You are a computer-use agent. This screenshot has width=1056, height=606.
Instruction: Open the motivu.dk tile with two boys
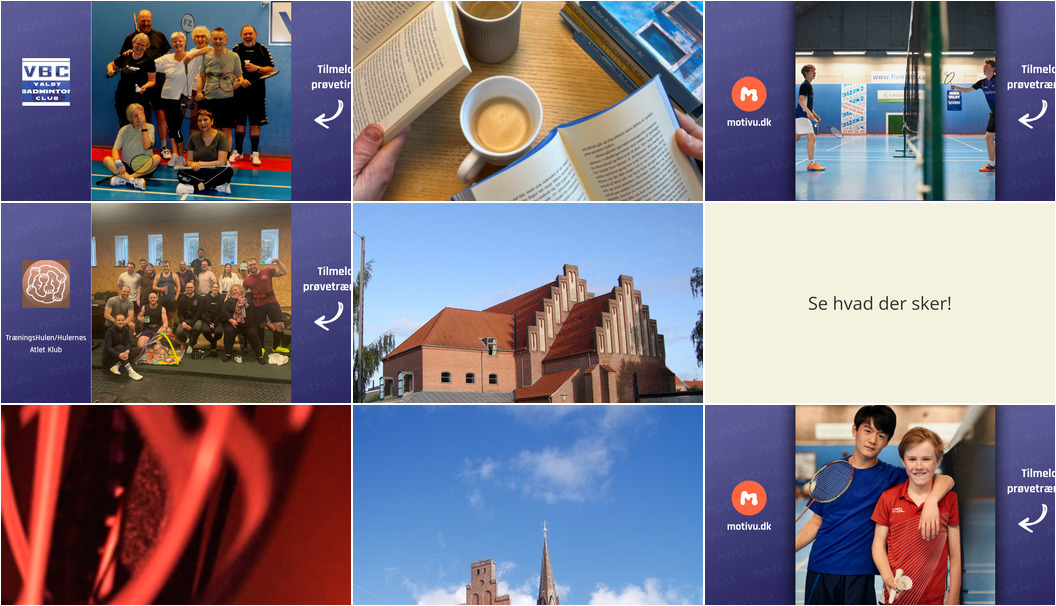(x=880, y=505)
